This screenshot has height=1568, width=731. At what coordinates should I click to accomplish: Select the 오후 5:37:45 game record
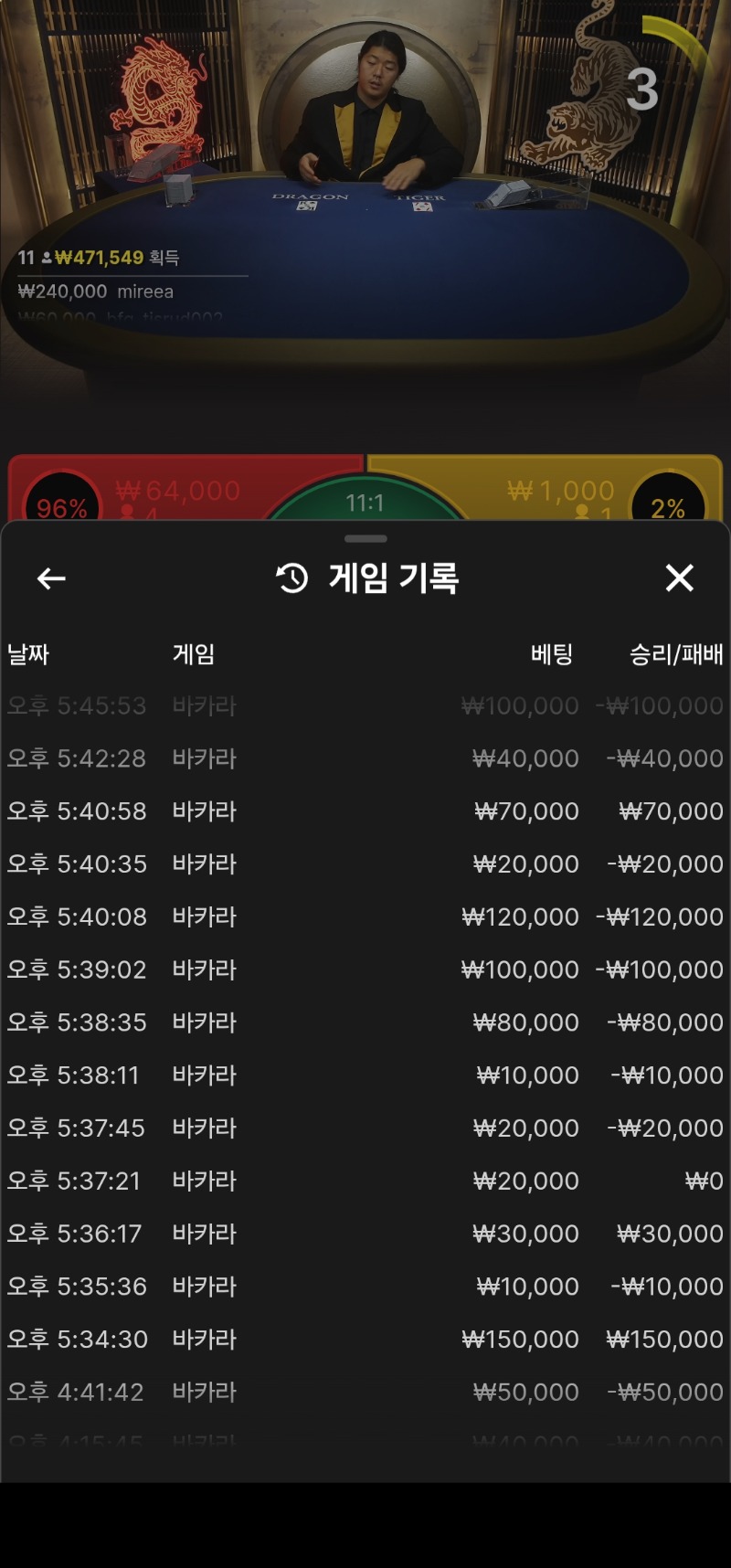[365, 1128]
